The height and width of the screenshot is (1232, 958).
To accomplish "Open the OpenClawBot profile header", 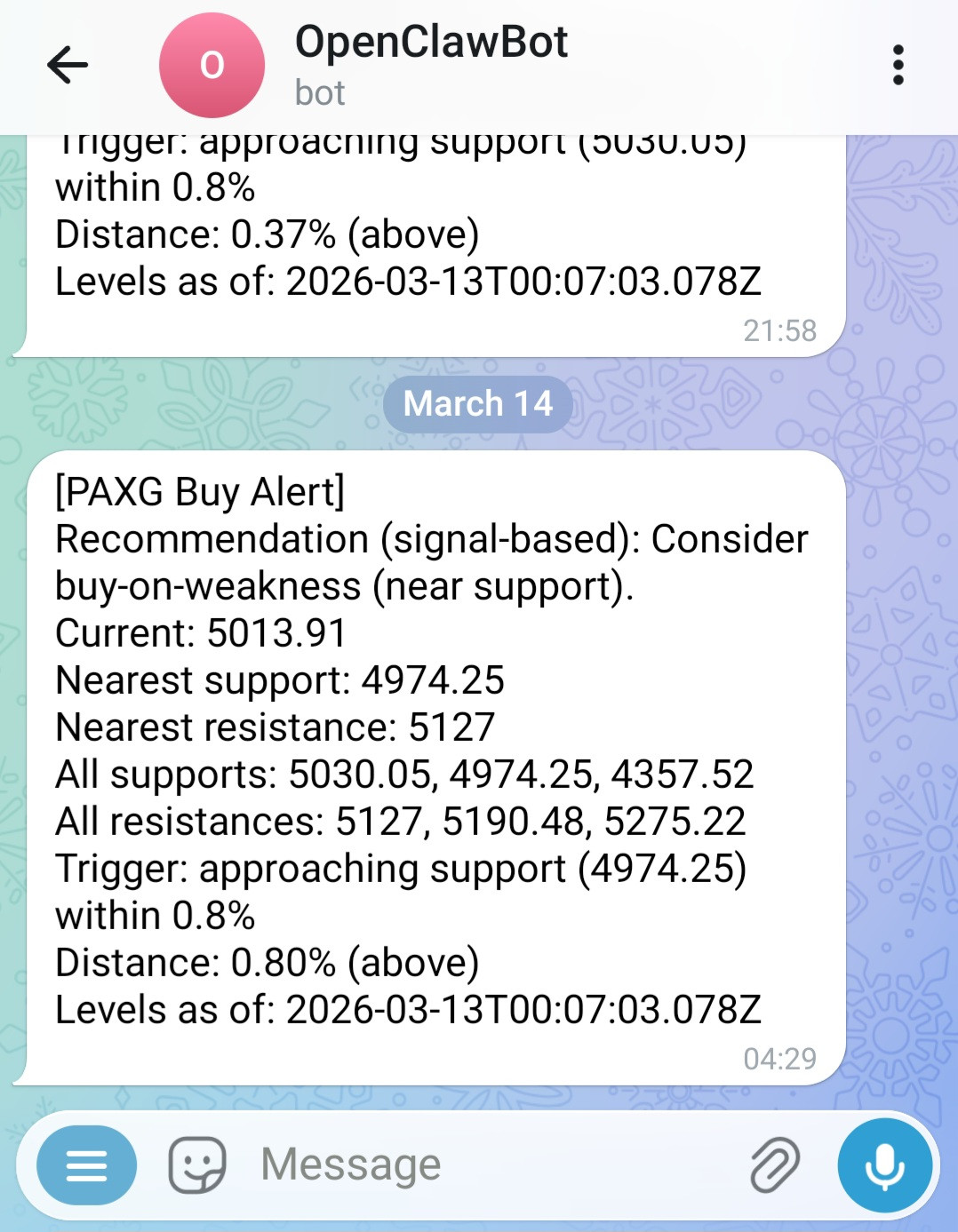I will click(431, 65).
